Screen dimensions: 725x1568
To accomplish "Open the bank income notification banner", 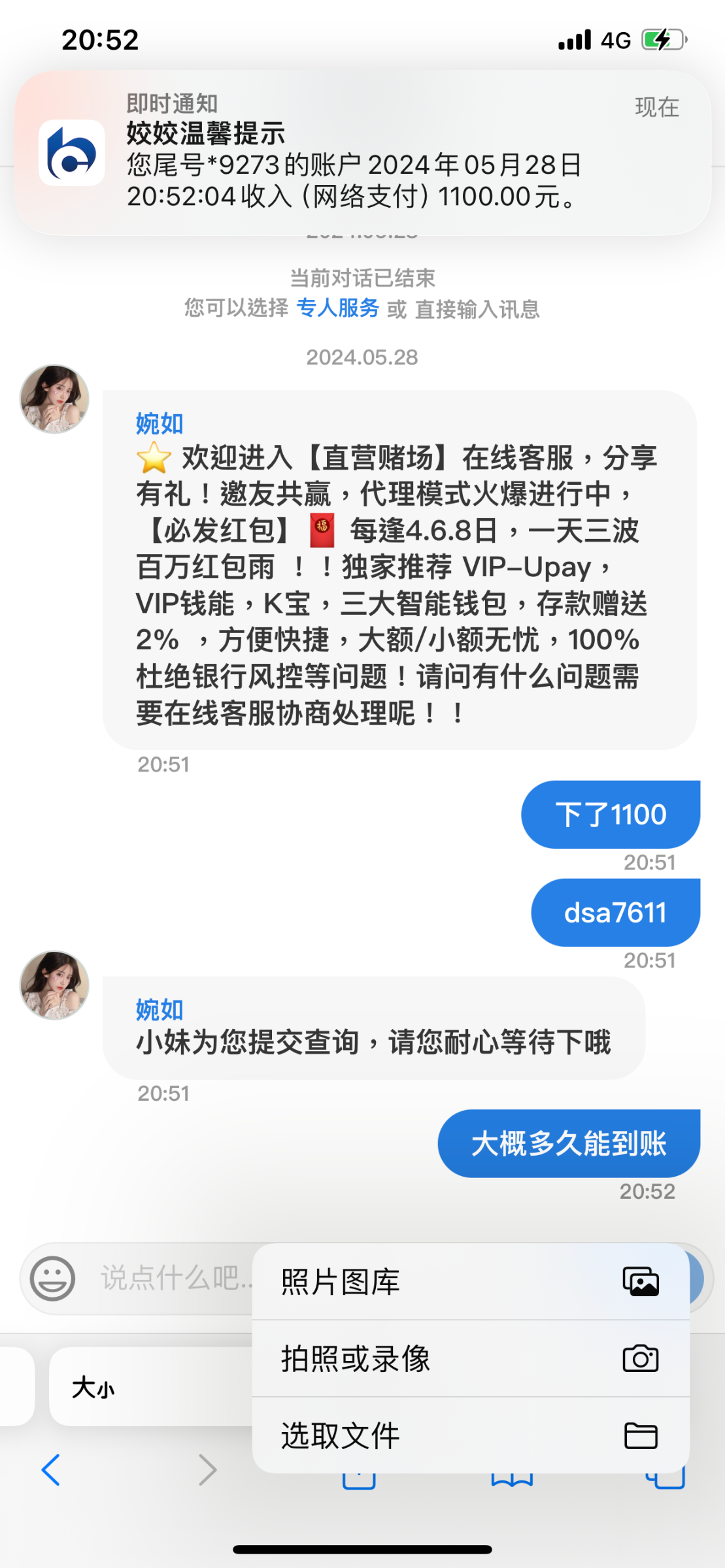I will click(362, 154).
